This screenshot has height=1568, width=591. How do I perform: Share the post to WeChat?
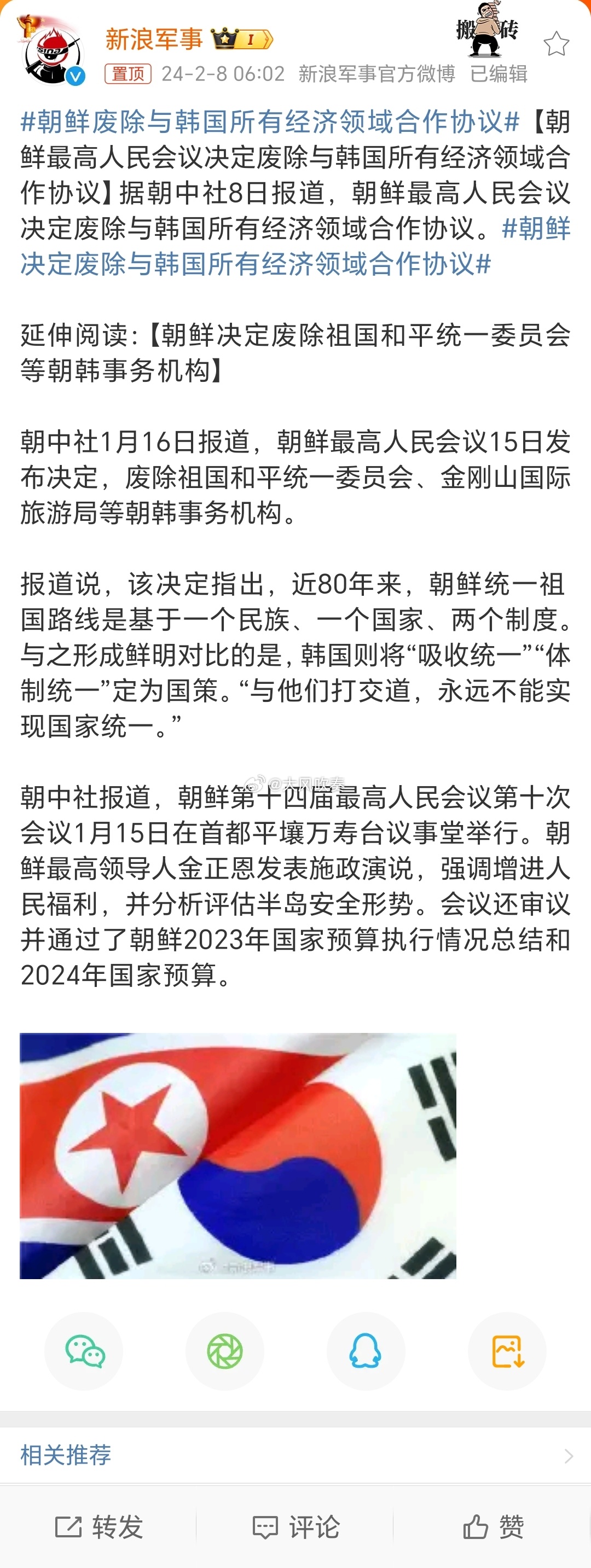pos(84,1351)
